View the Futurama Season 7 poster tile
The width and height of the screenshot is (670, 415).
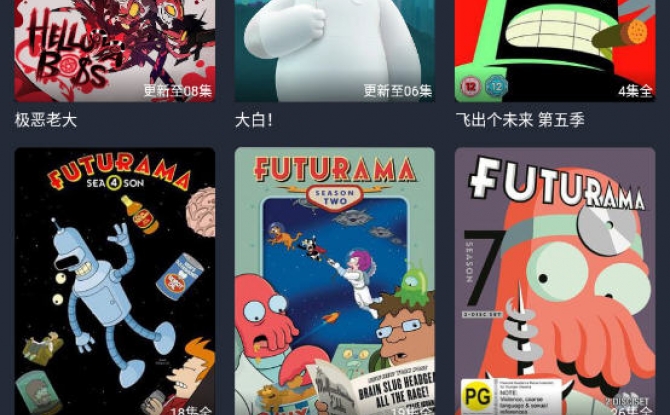pyautogui.click(x=554, y=282)
